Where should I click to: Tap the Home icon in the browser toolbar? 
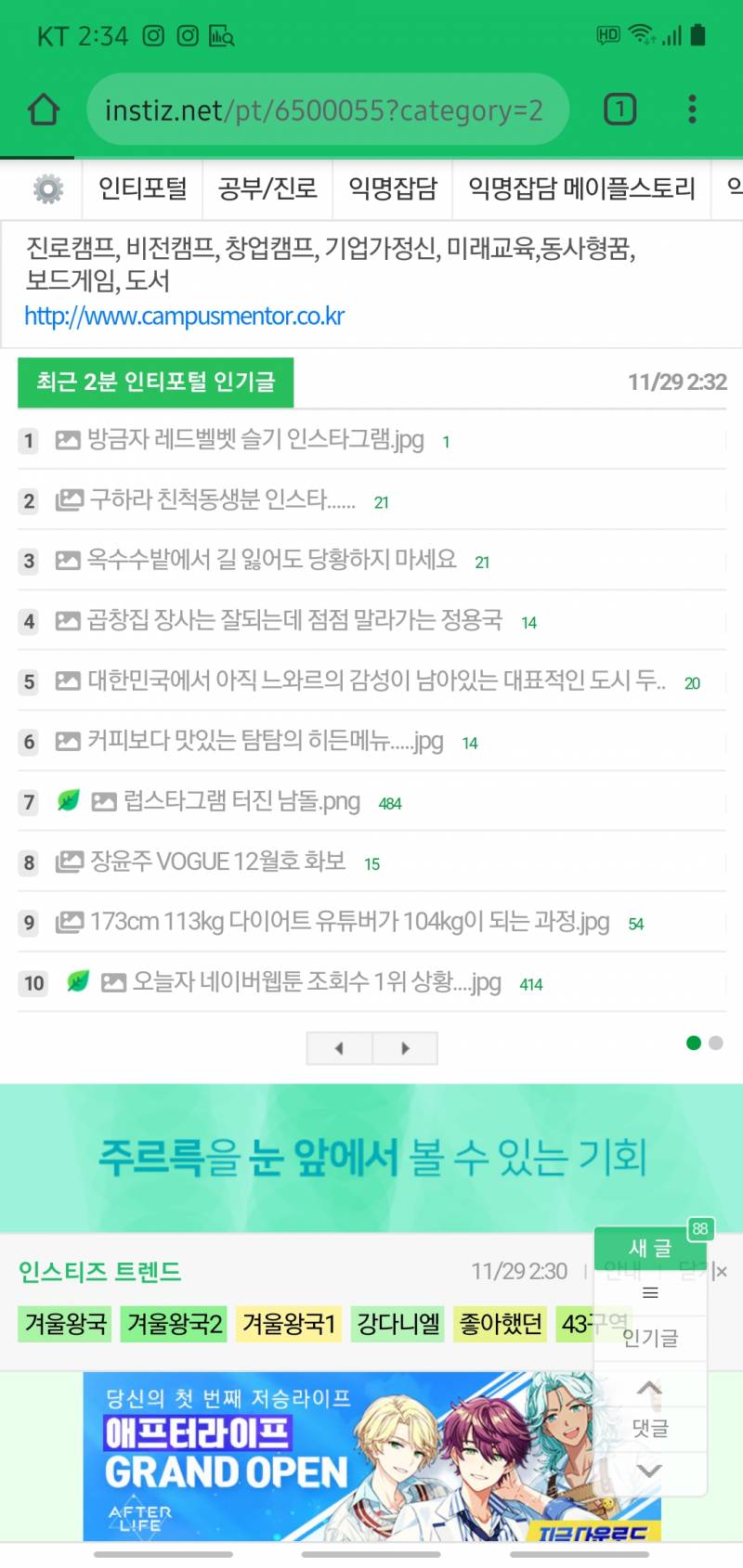click(x=41, y=109)
